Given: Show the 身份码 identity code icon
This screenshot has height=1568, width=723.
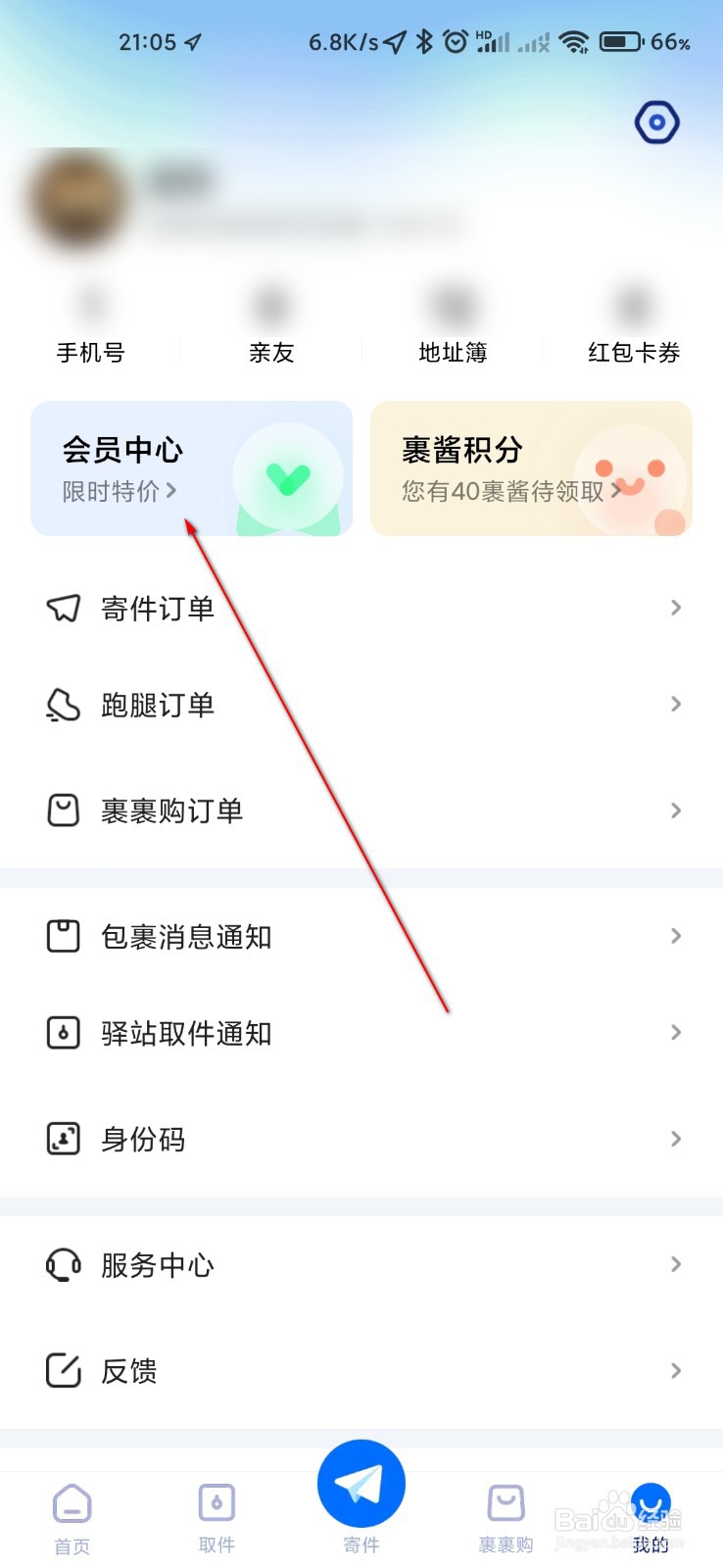Looking at the screenshot, I should coord(63,1139).
